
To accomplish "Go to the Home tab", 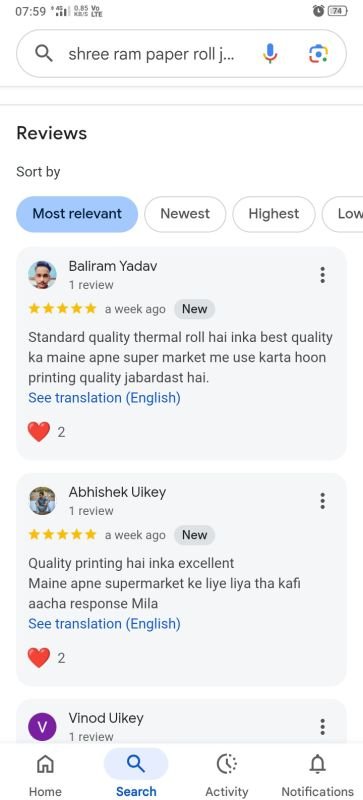I will pyautogui.click(x=45, y=775).
